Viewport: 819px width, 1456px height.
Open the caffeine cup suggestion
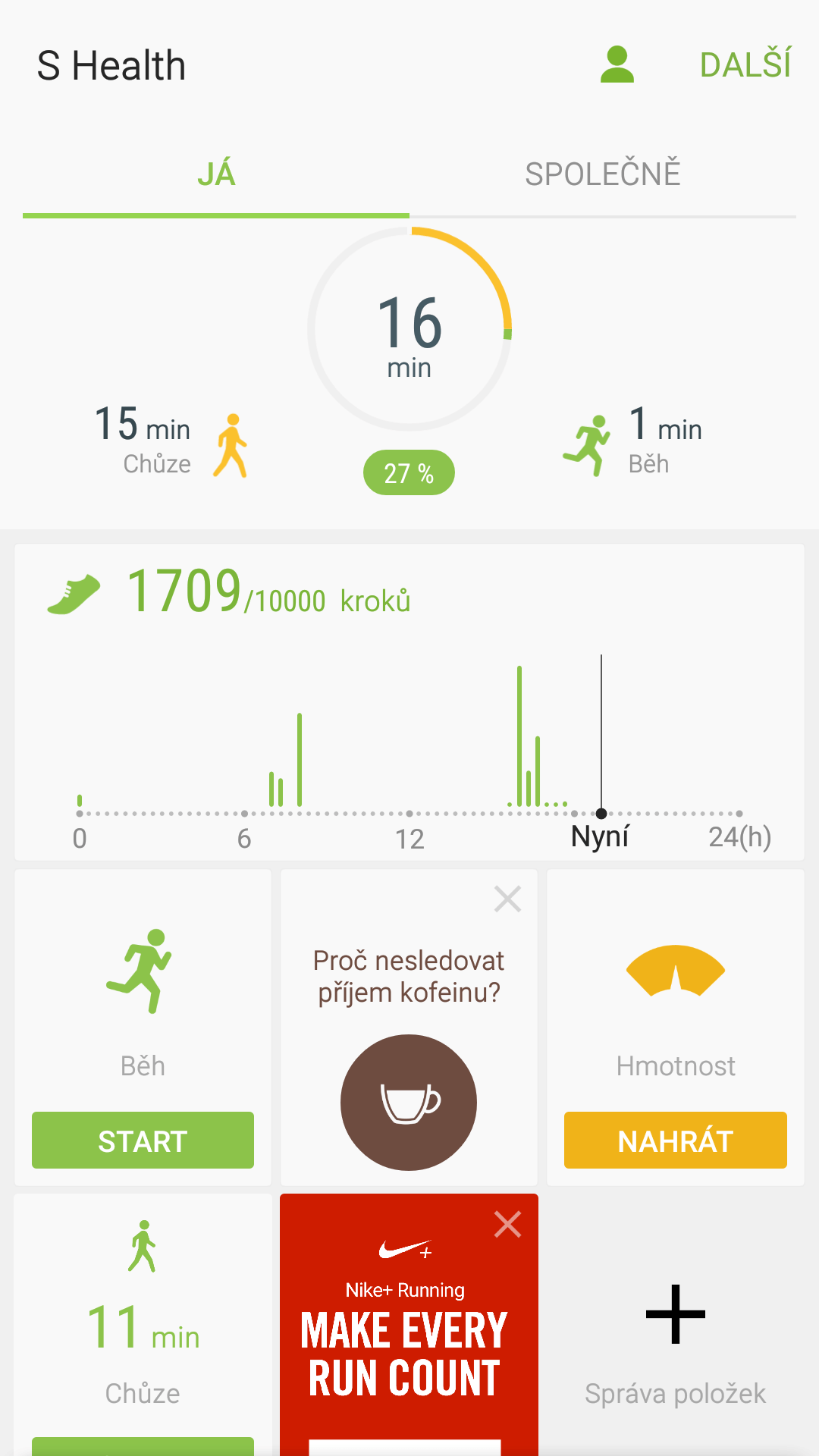point(409,1103)
